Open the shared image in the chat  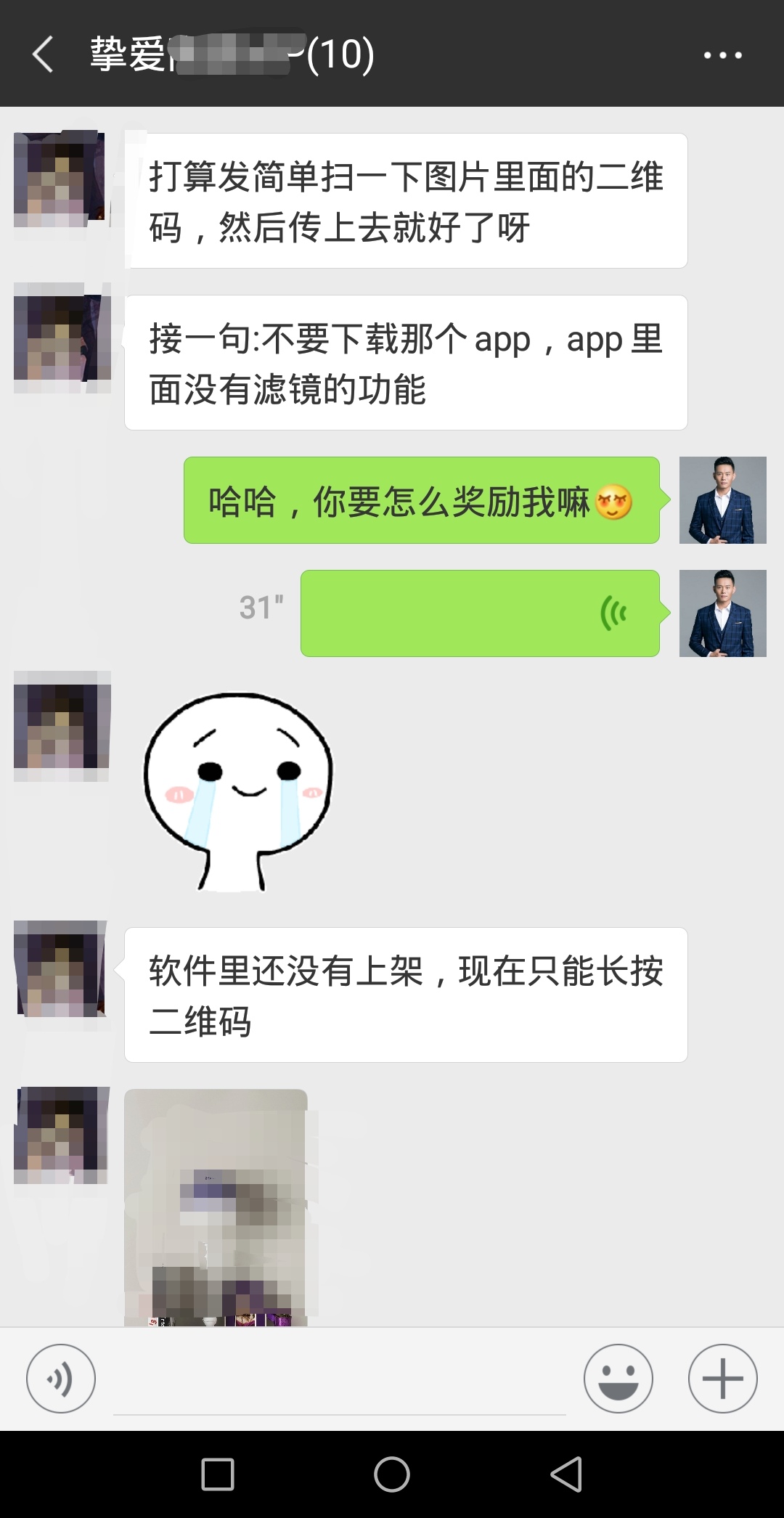coord(216,1207)
